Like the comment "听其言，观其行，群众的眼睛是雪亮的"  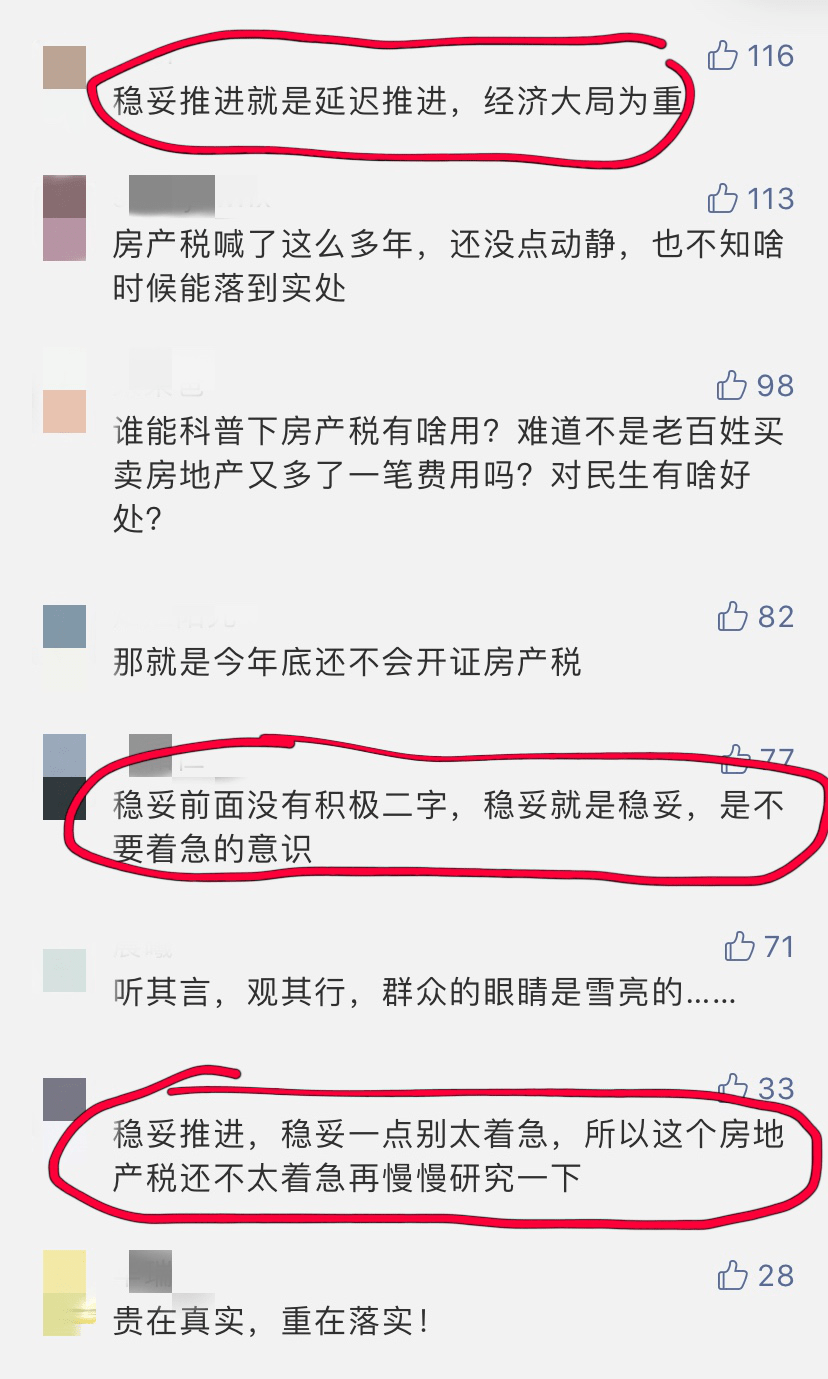[x=740, y=946]
